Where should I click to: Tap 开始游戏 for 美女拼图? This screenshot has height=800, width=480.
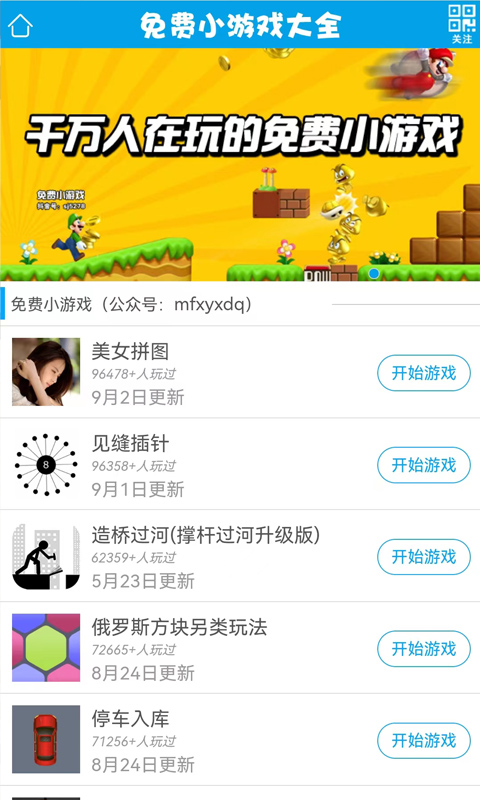click(x=423, y=373)
